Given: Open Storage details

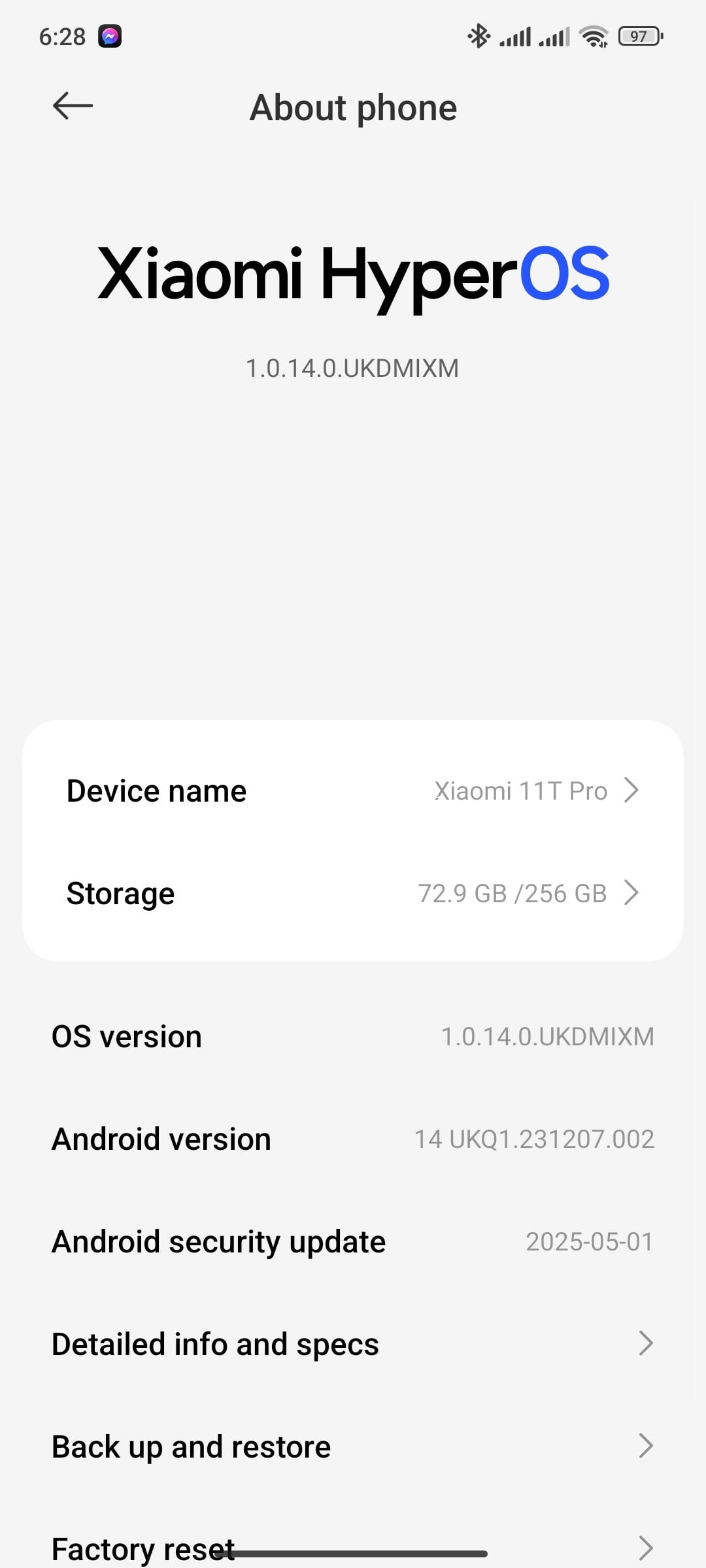Looking at the screenshot, I should pos(353,893).
